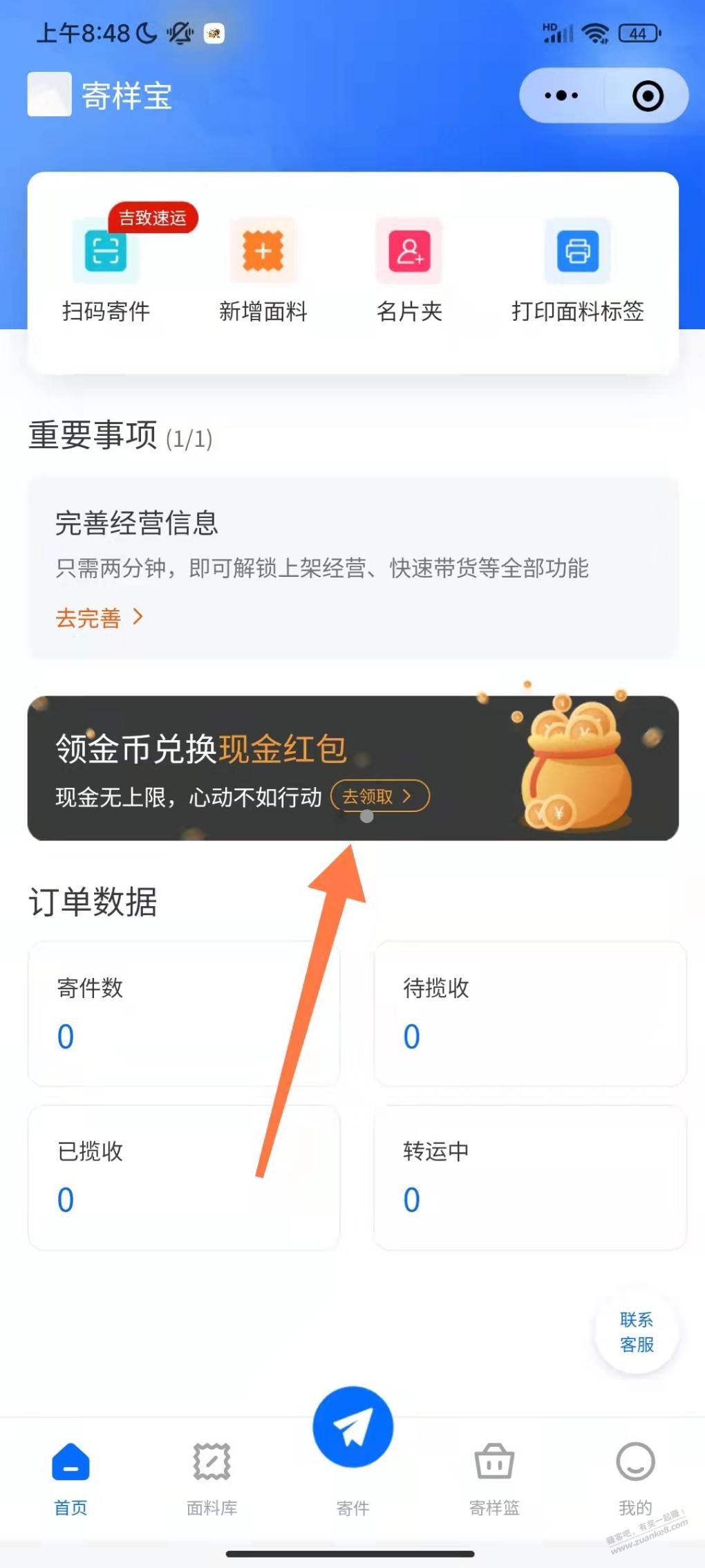Viewport: 705px width, 1568px height.
Task: Open the 名片夹 card holder
Action: pos(409,270)
